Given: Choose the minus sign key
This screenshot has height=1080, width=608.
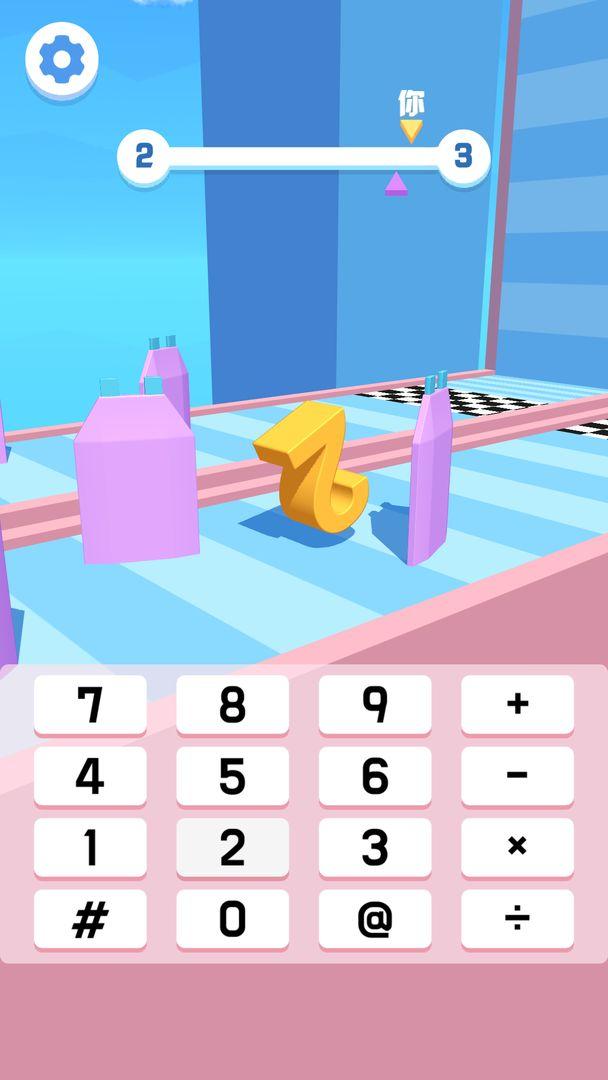Looking at the screenshot, I should pos(517,776).
